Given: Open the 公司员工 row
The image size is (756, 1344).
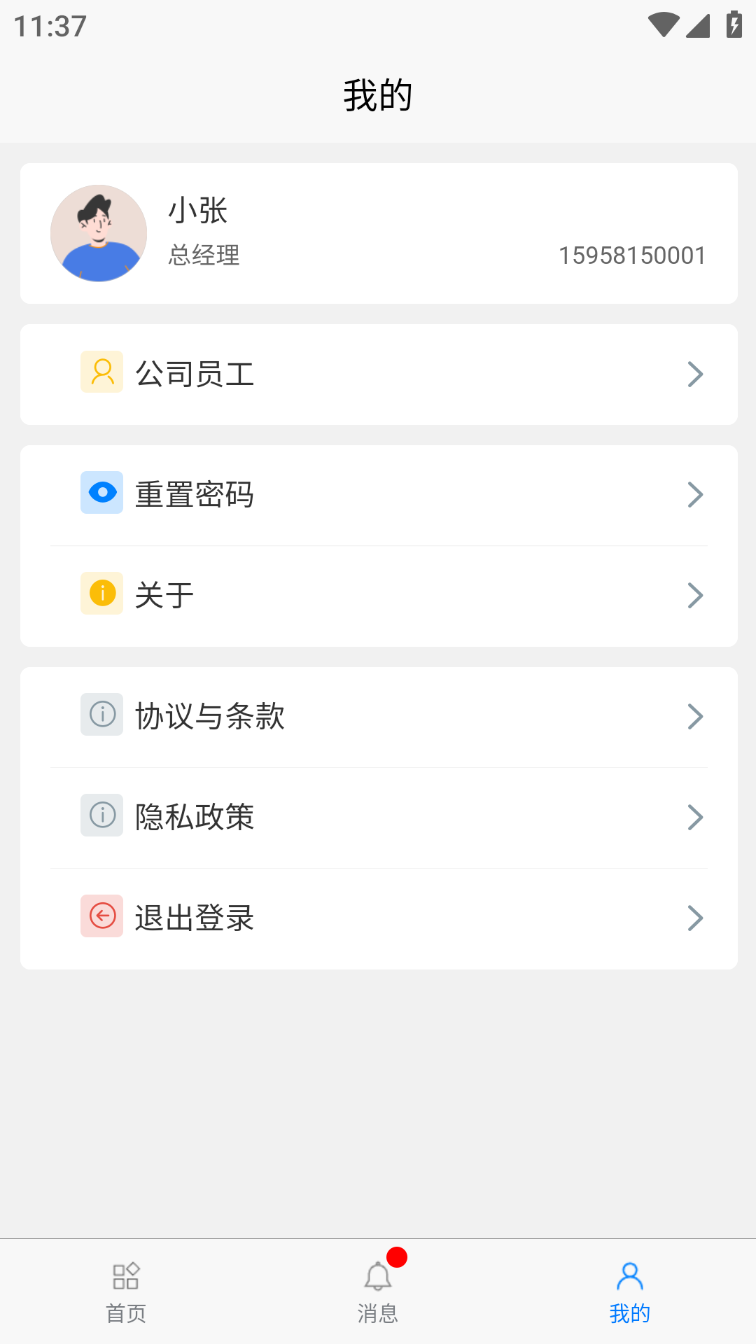Looking at the screenshot, I should click(378, 374).
